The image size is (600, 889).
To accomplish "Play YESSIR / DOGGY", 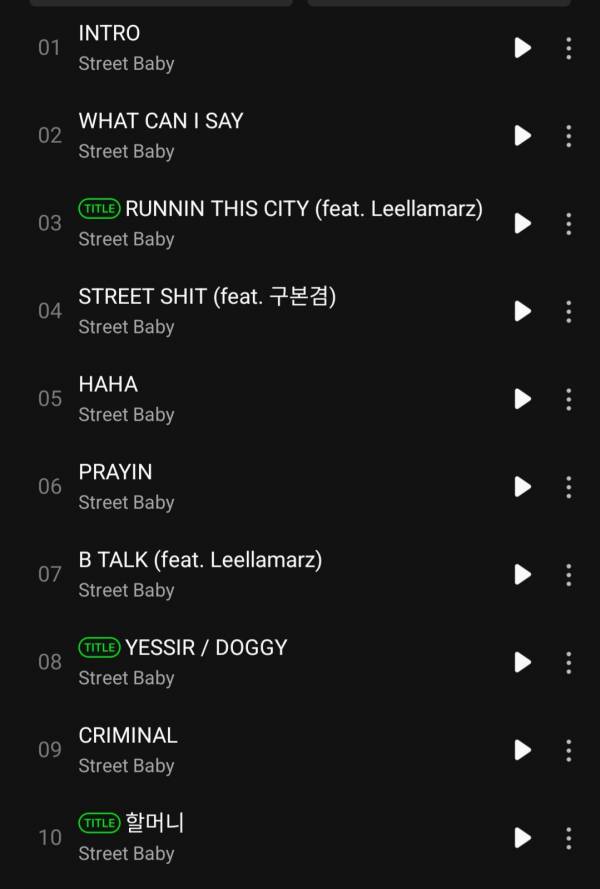I will 522,662.
